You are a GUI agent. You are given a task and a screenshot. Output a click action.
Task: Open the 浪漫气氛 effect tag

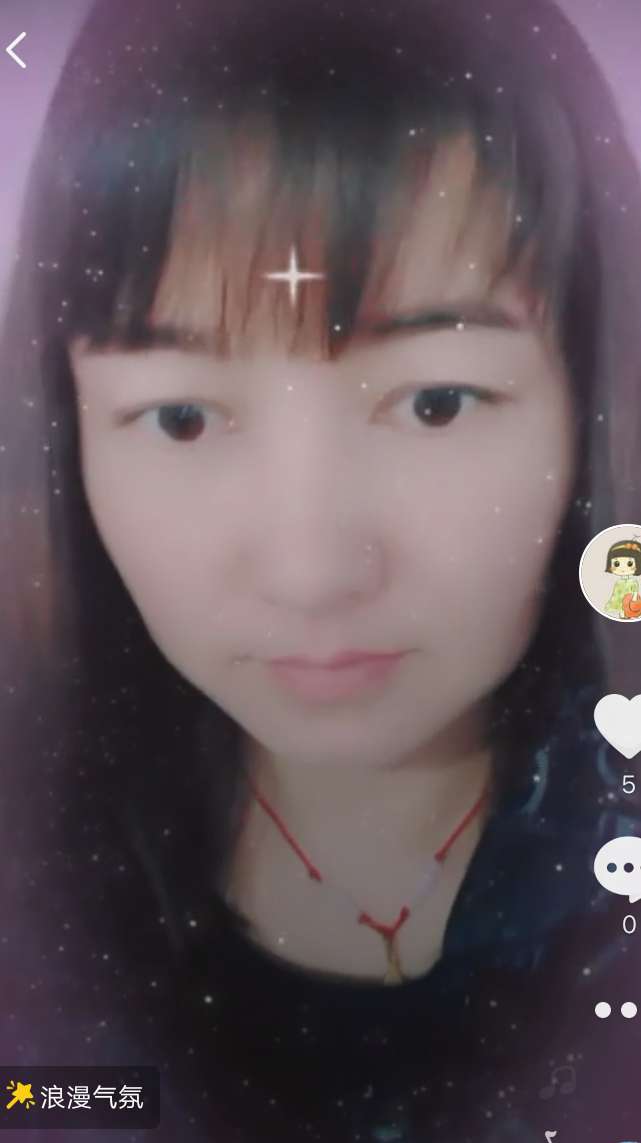(79, 1097)
